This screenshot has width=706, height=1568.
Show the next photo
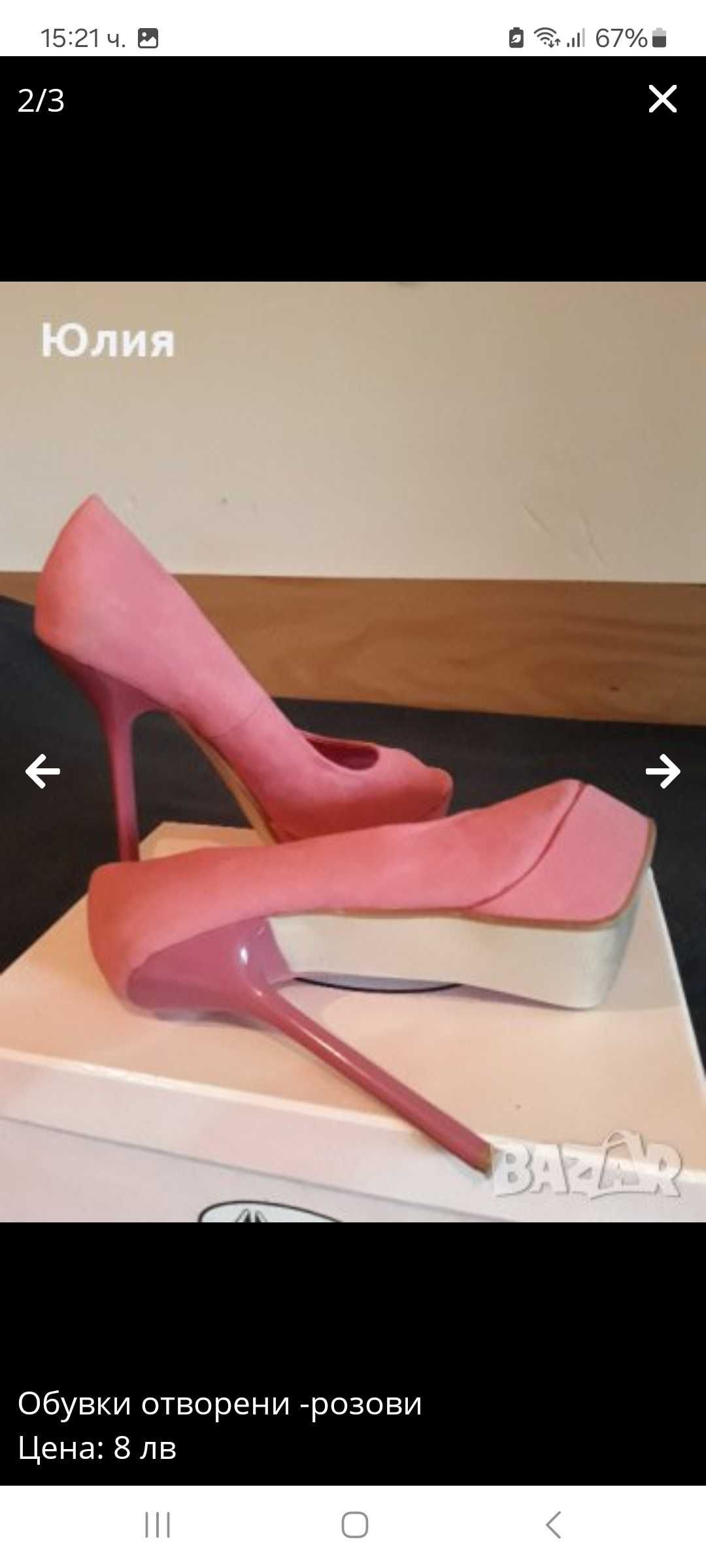pos(663,772)
